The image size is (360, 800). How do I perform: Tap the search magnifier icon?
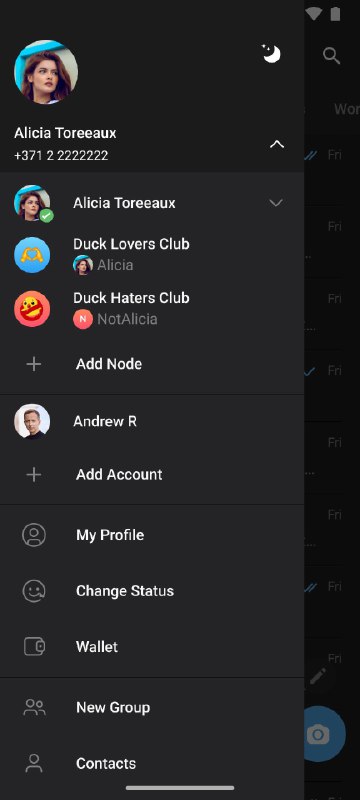coord(331,56)
